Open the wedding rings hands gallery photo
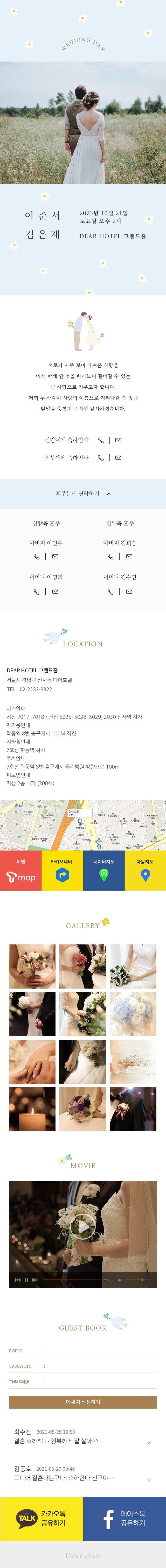 click(x=32, y=1062)
